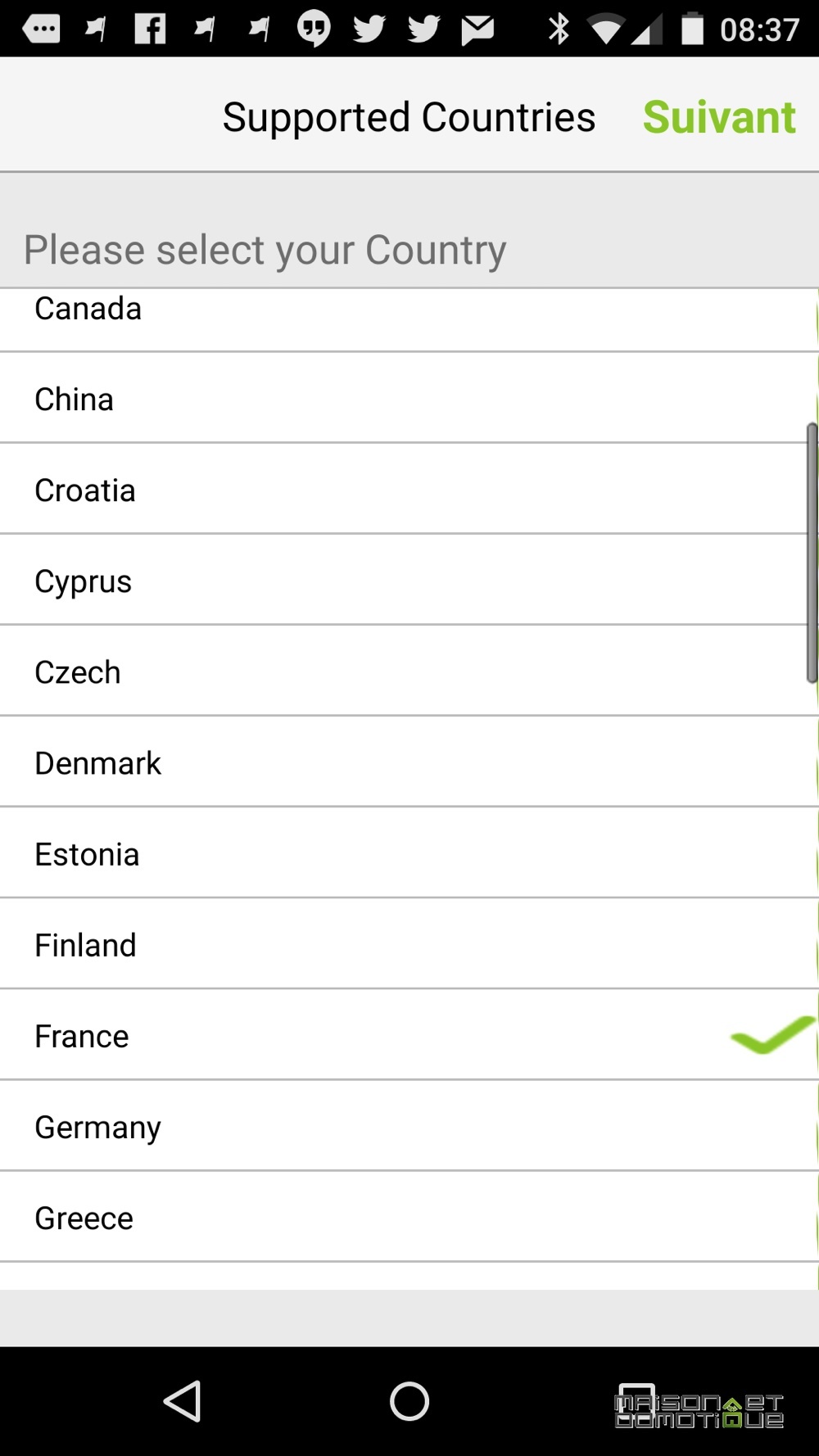Choose Denmark

click(409, 762)
